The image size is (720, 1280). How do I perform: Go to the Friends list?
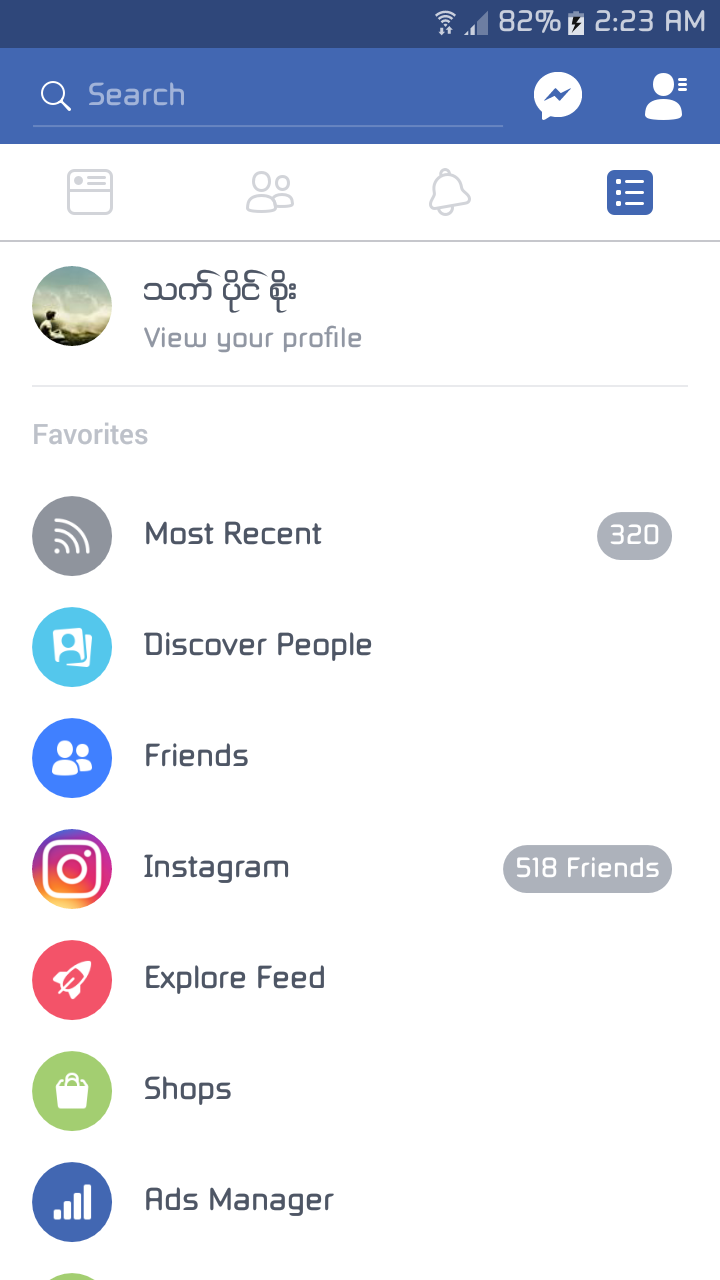click(196, 757)
